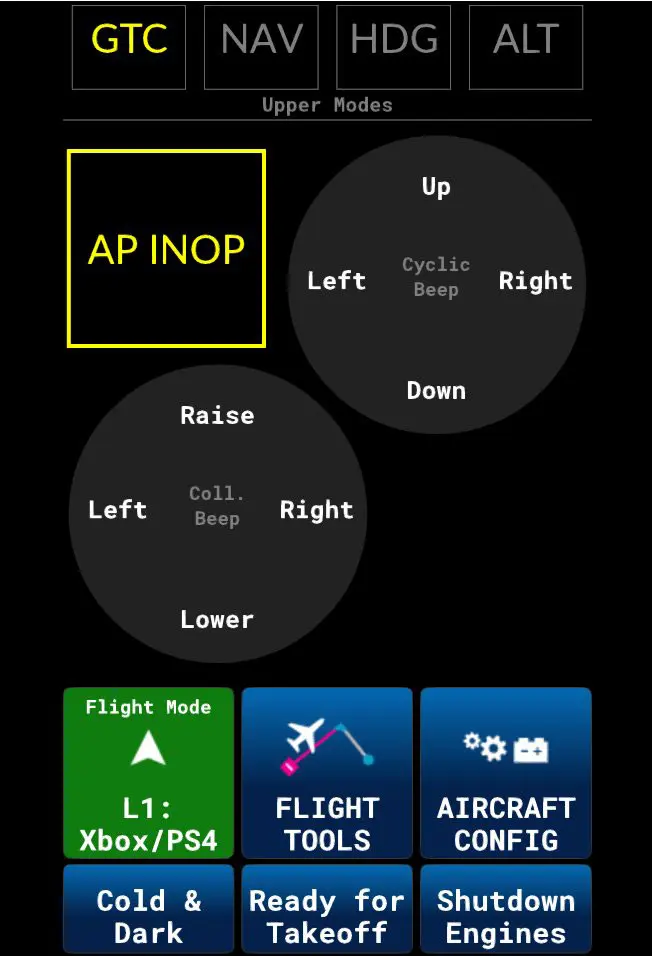The height and width of the screenshot is (956, 652).
Task: Change Flight Mode L1: Xbox/PS4
Action: 148,772
